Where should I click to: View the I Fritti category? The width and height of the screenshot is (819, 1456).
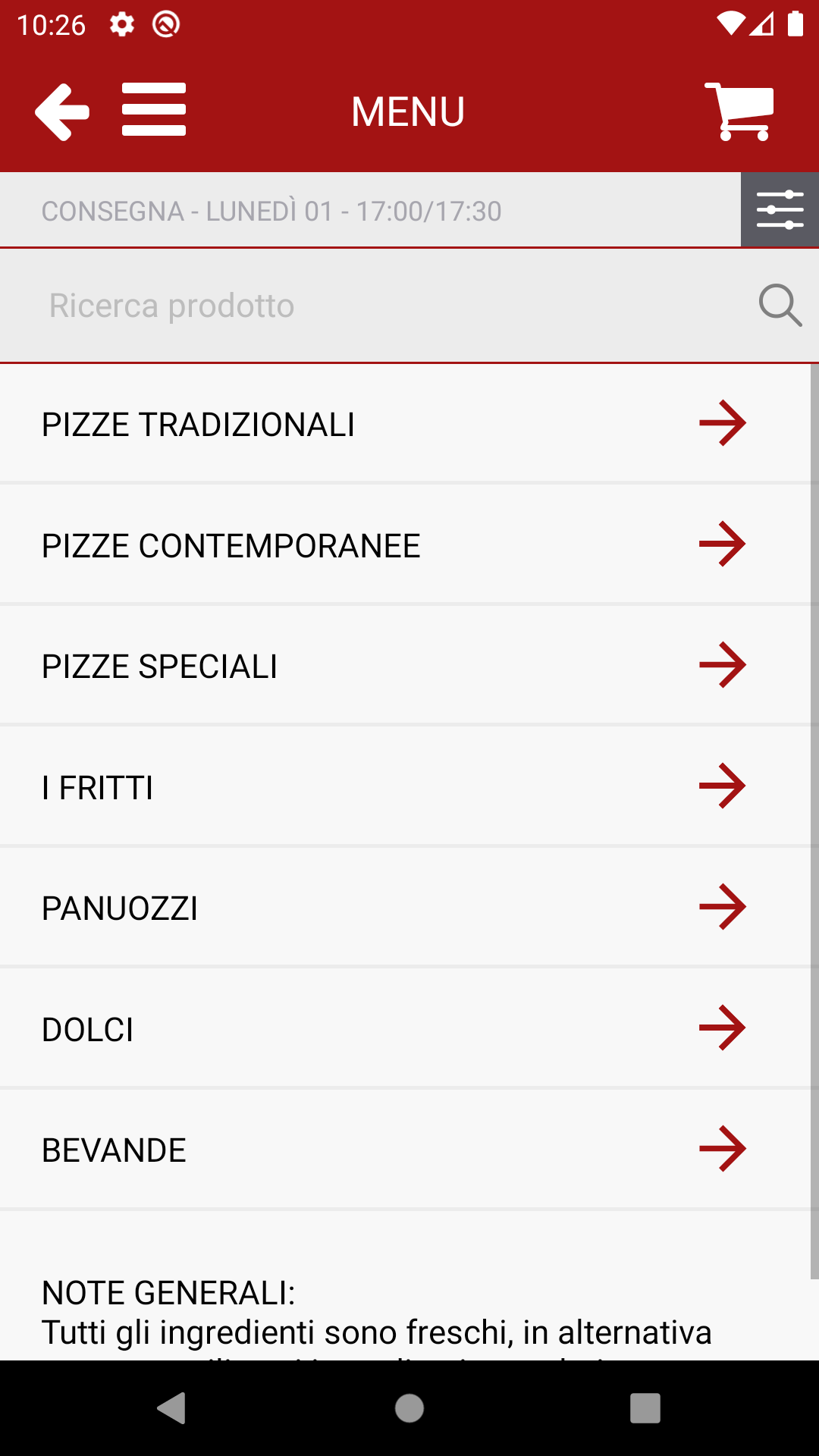pyautogui.click(x=394, y=787)
